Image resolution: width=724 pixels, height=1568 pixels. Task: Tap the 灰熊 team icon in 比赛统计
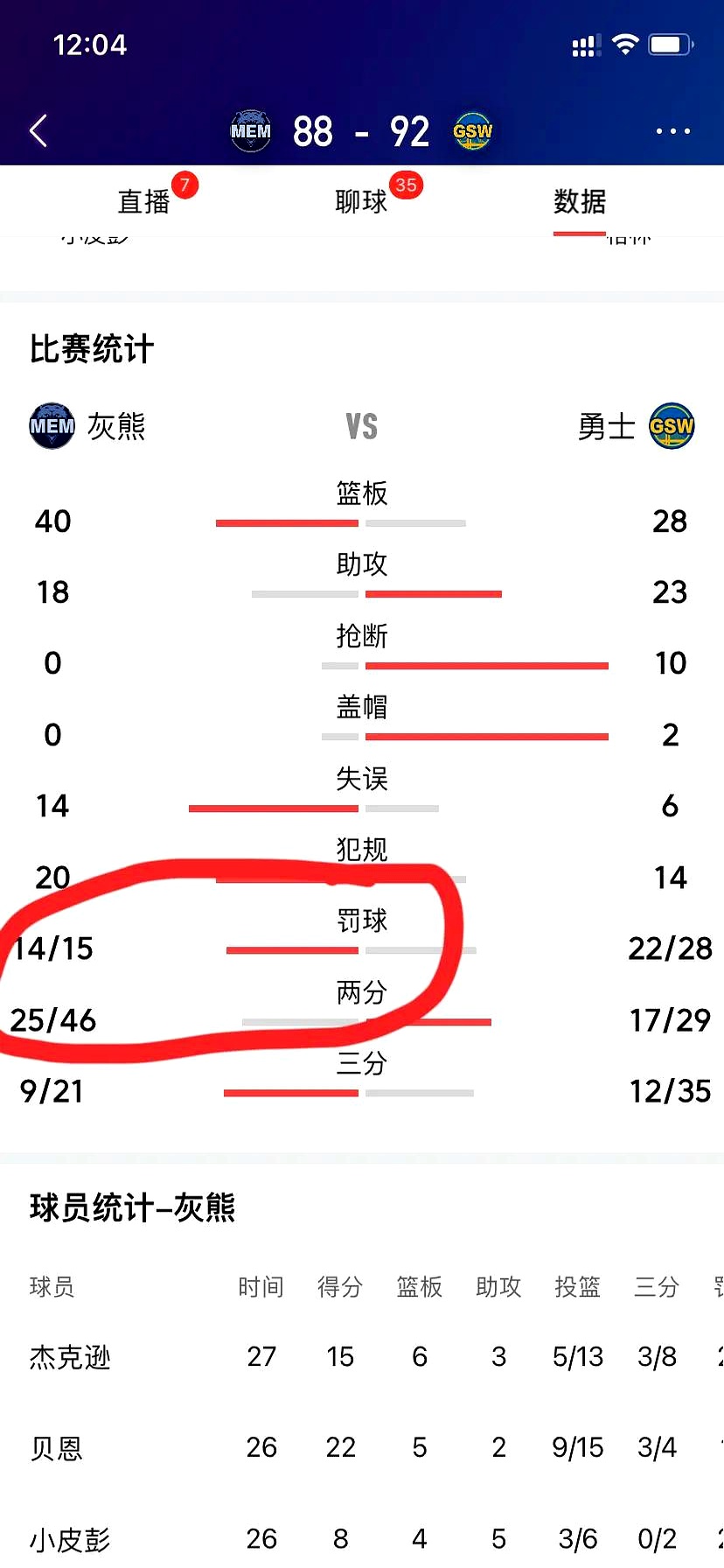(51, 426)
